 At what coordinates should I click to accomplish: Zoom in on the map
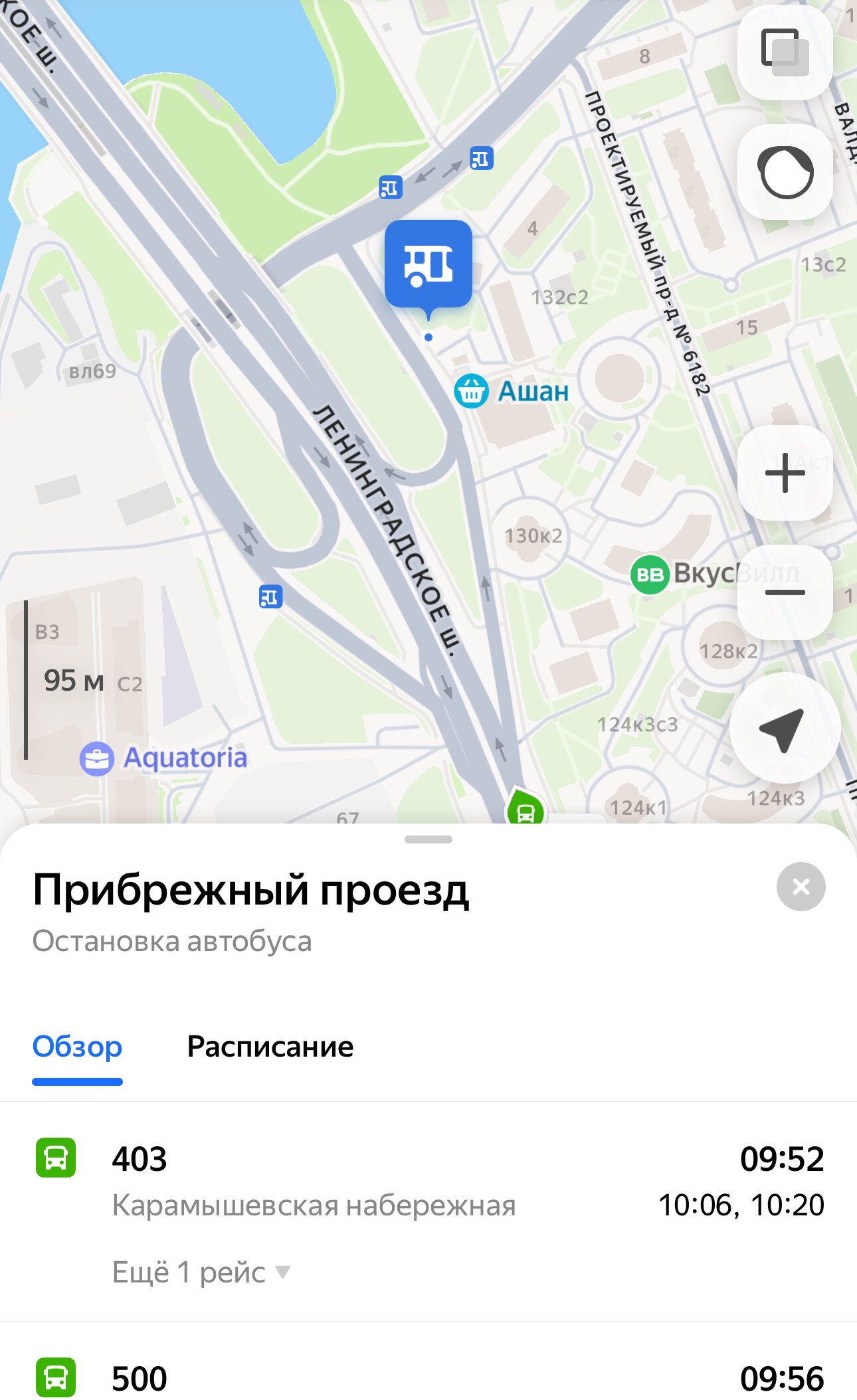pos(785,473)
